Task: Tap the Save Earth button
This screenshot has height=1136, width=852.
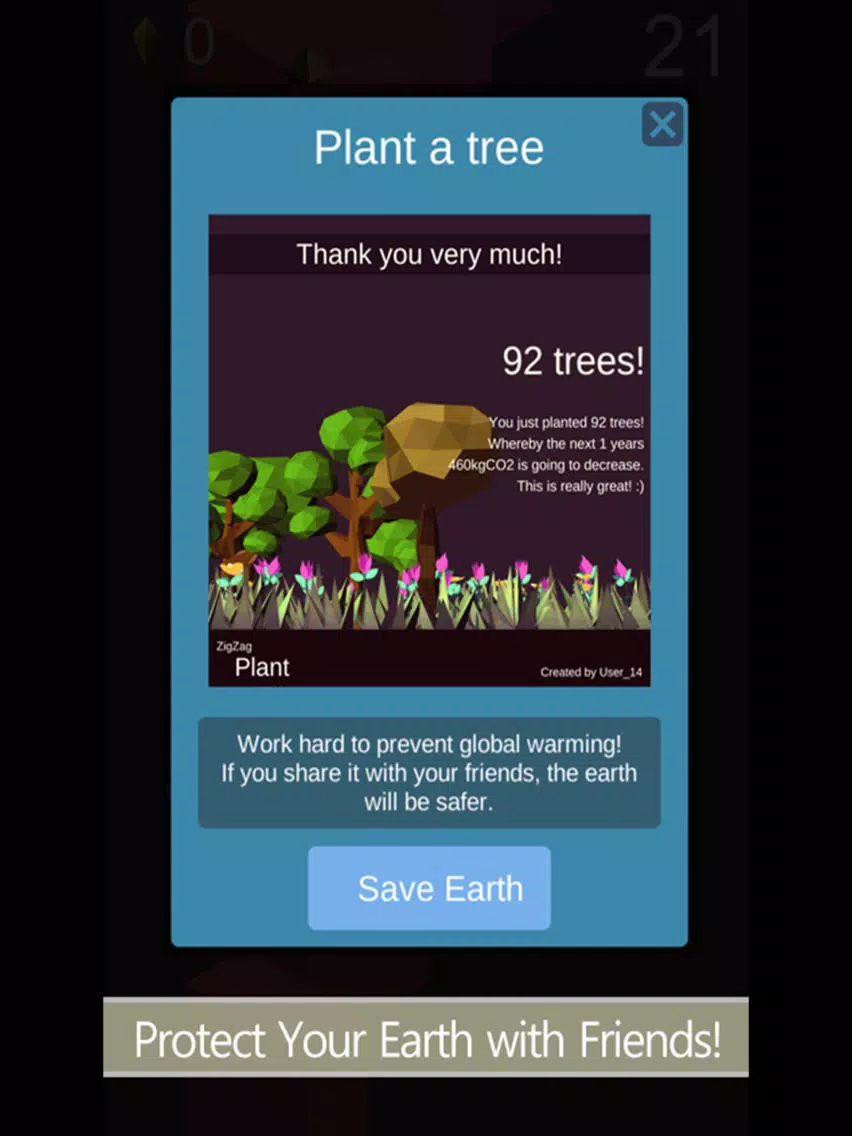Action: [x=429, y=888]
